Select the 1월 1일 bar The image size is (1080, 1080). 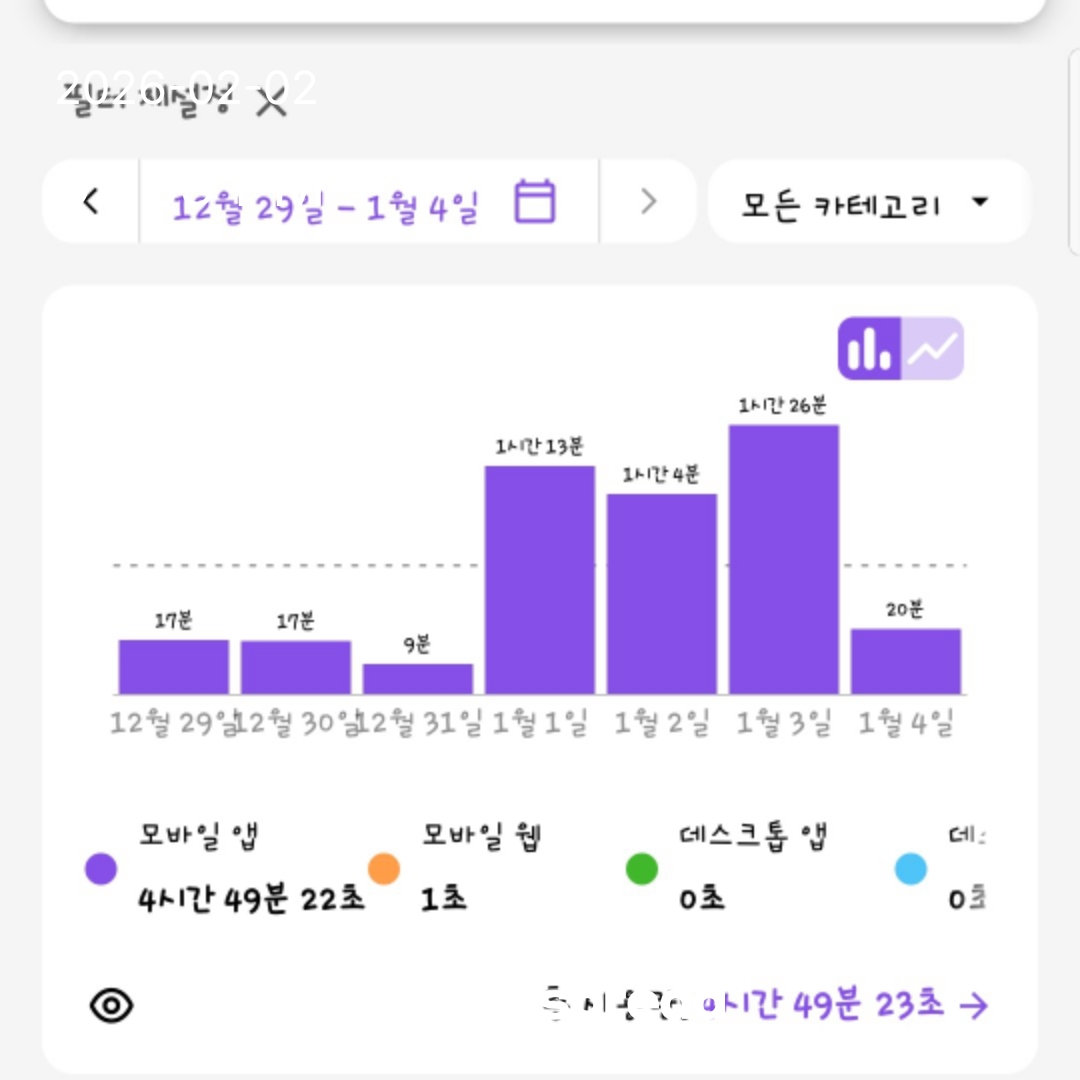pos(540,580)
